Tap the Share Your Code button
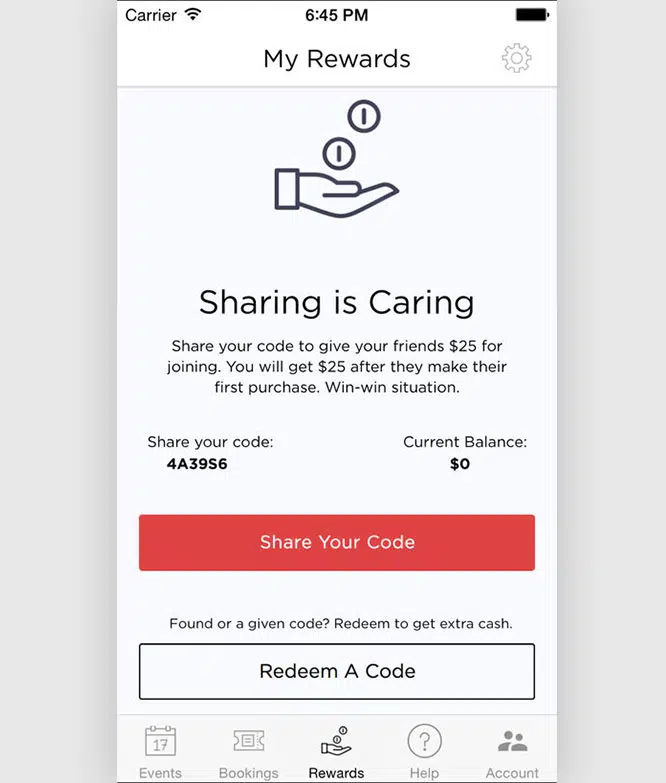Screen dimensions: 666x783 (337, 543)
